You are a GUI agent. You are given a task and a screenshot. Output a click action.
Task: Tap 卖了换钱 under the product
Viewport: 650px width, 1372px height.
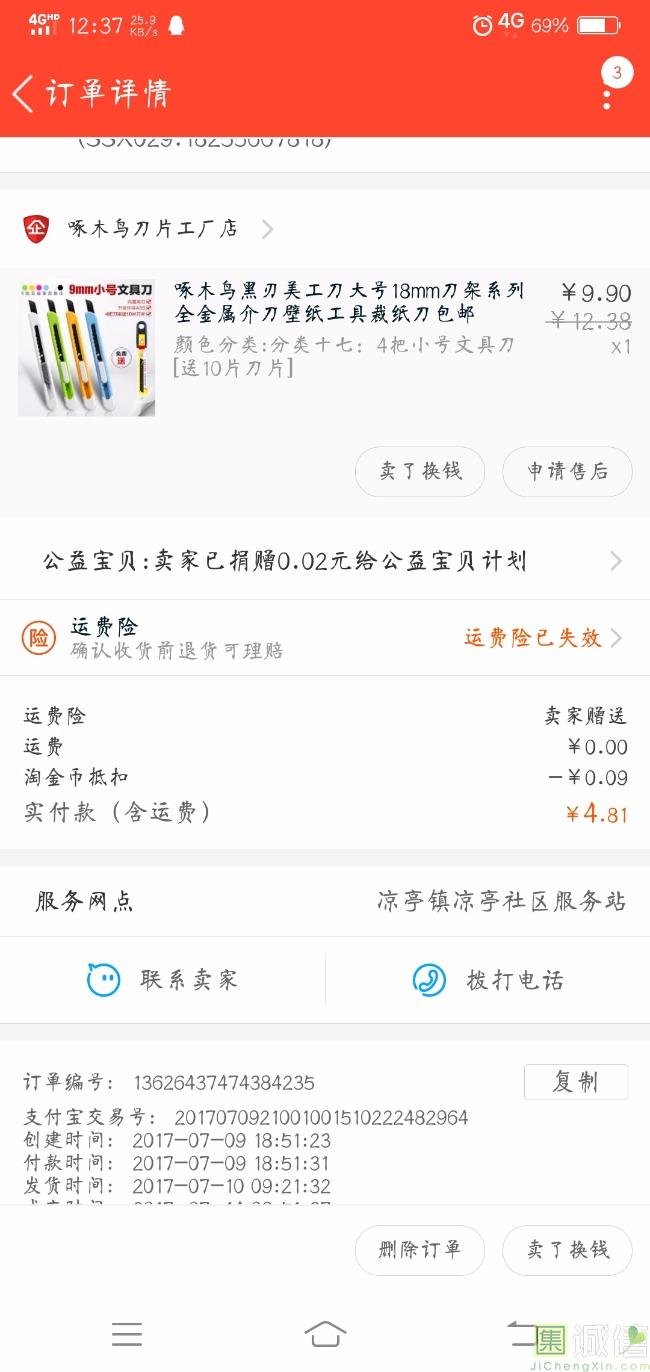pos(420,471)
